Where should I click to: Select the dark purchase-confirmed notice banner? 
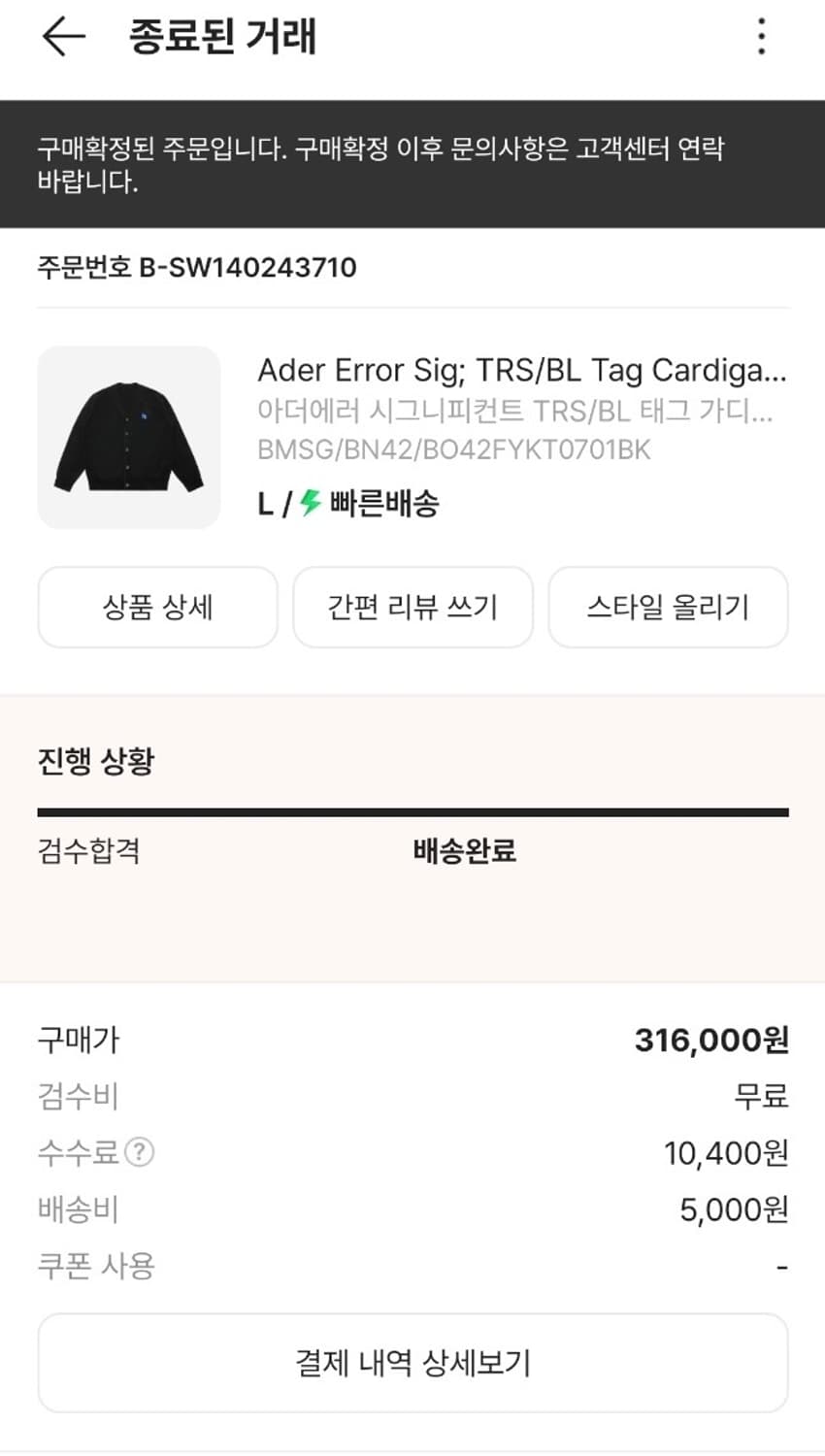pyautogui.click(x=412, y=161)
